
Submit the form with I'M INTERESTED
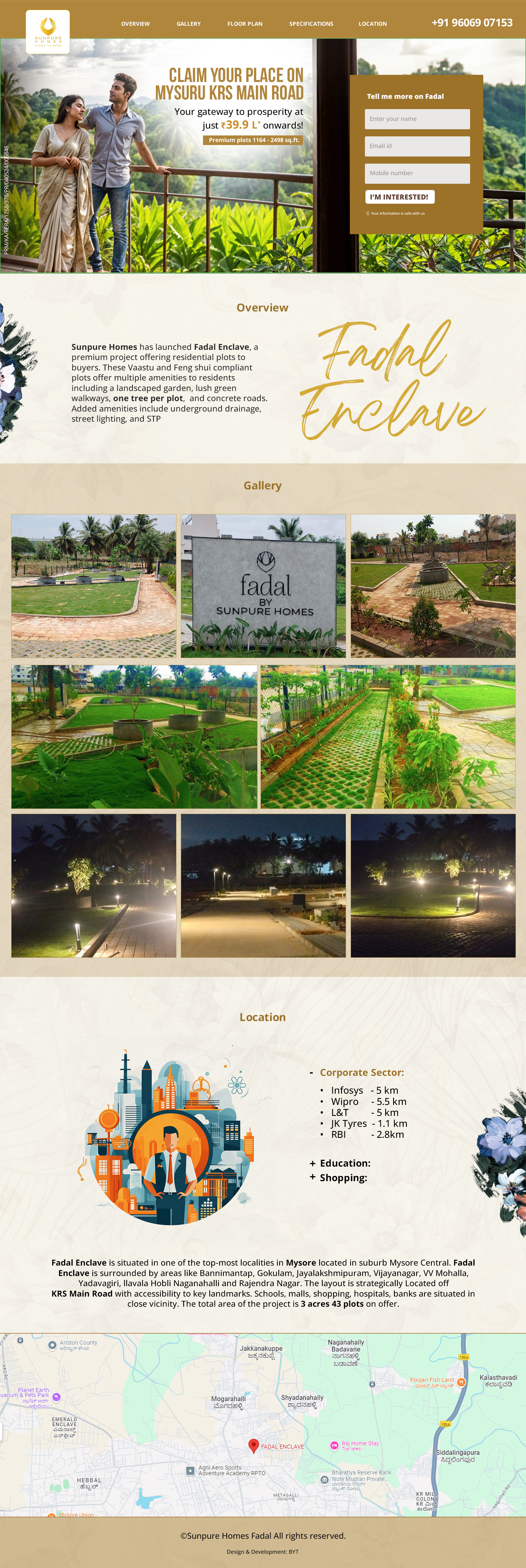(399, 197)
